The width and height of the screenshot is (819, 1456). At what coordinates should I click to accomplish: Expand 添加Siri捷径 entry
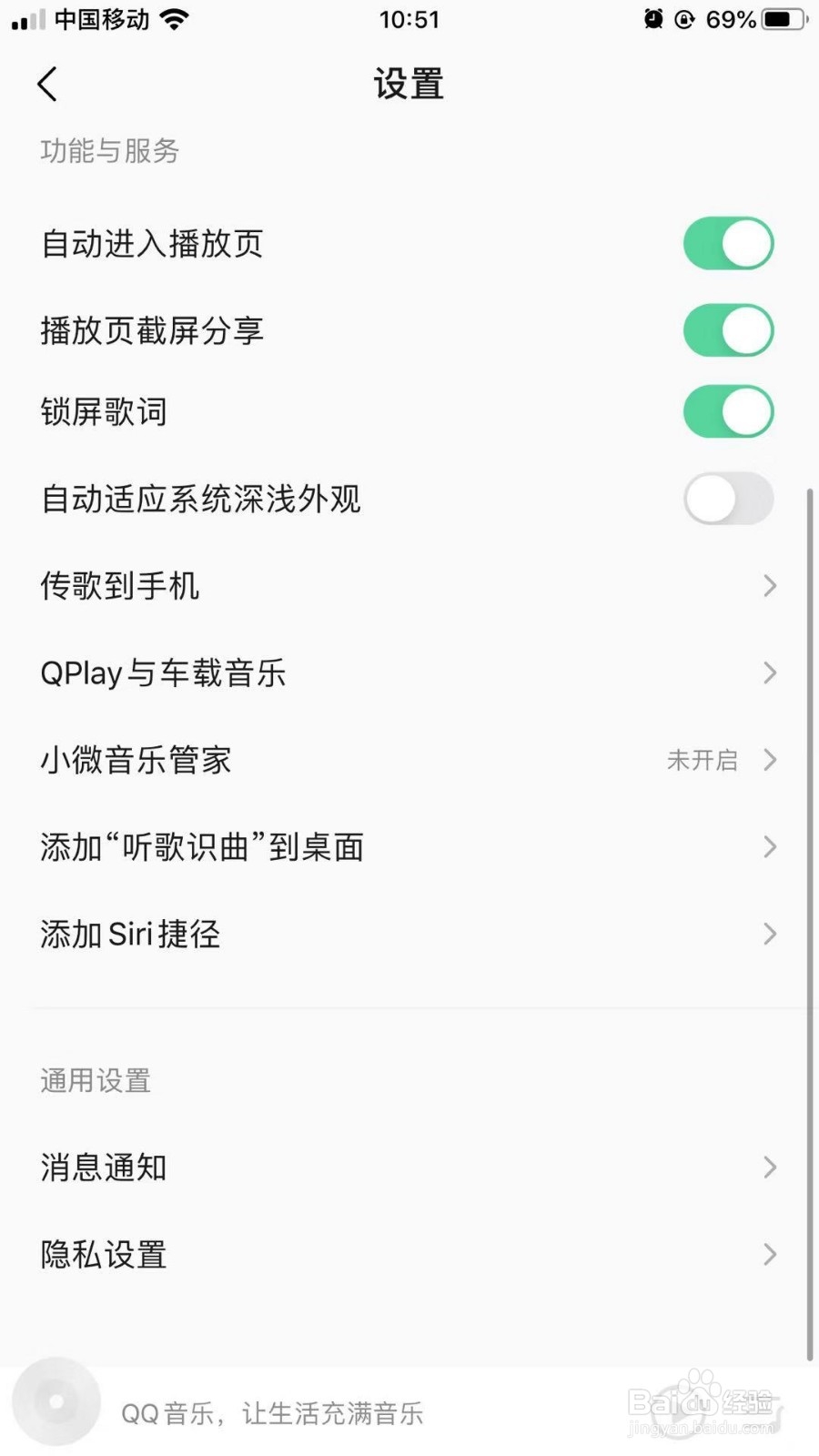pyautogui.click(x=409, y=934)
